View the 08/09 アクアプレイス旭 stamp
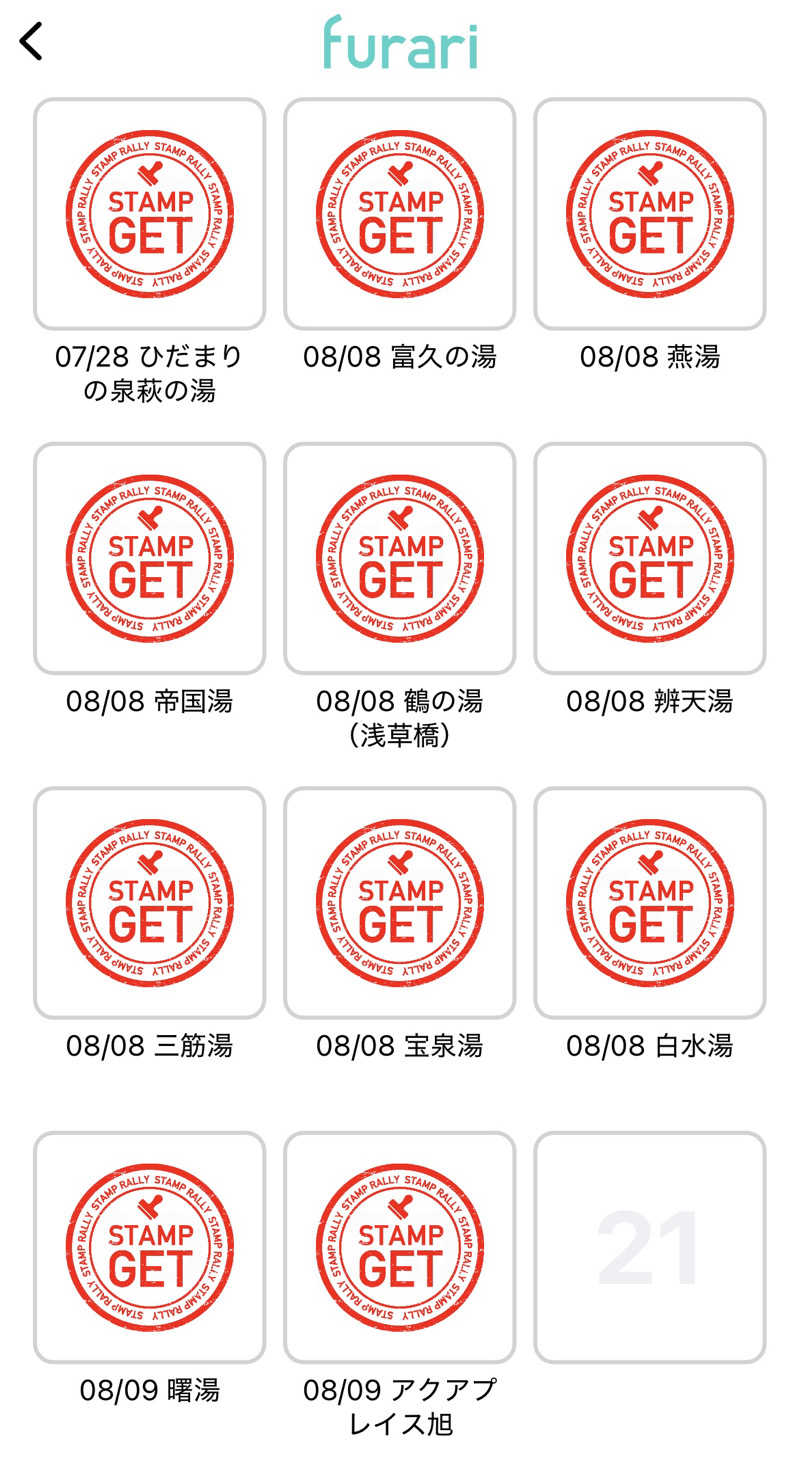The height and width of the screenshot is (1457, 800). click(400, 1247)
